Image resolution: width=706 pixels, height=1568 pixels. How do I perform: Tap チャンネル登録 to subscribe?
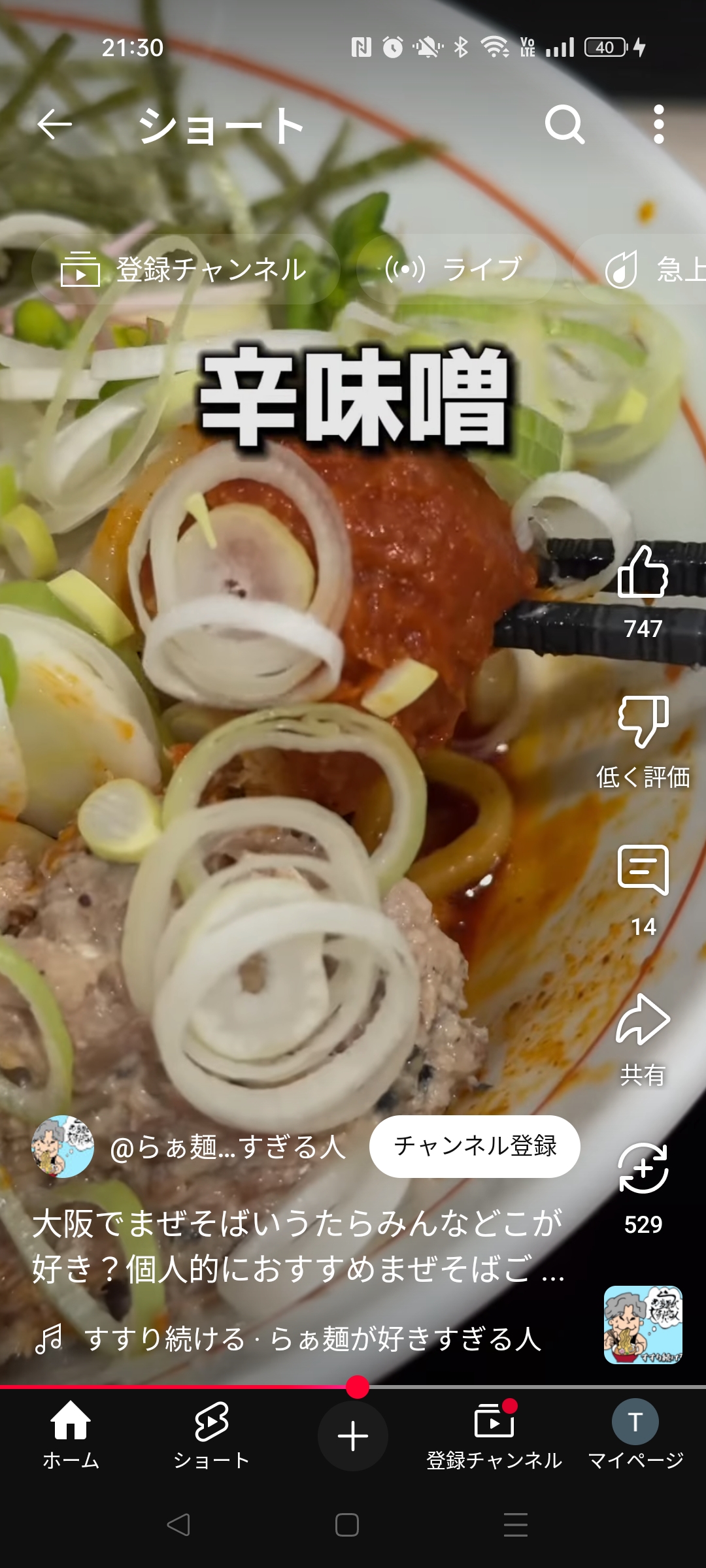point(475,1146)
